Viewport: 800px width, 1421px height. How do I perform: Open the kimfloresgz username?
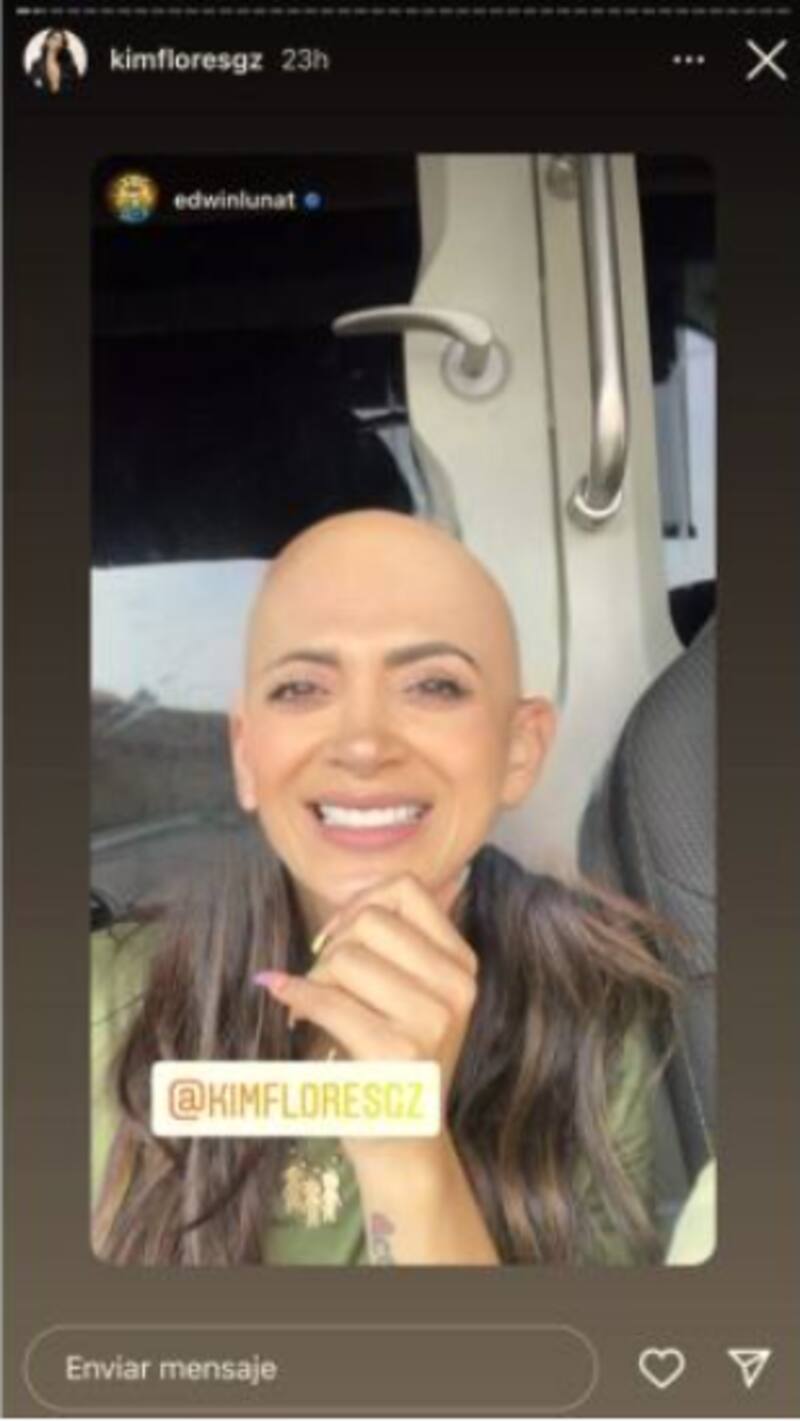186,61
